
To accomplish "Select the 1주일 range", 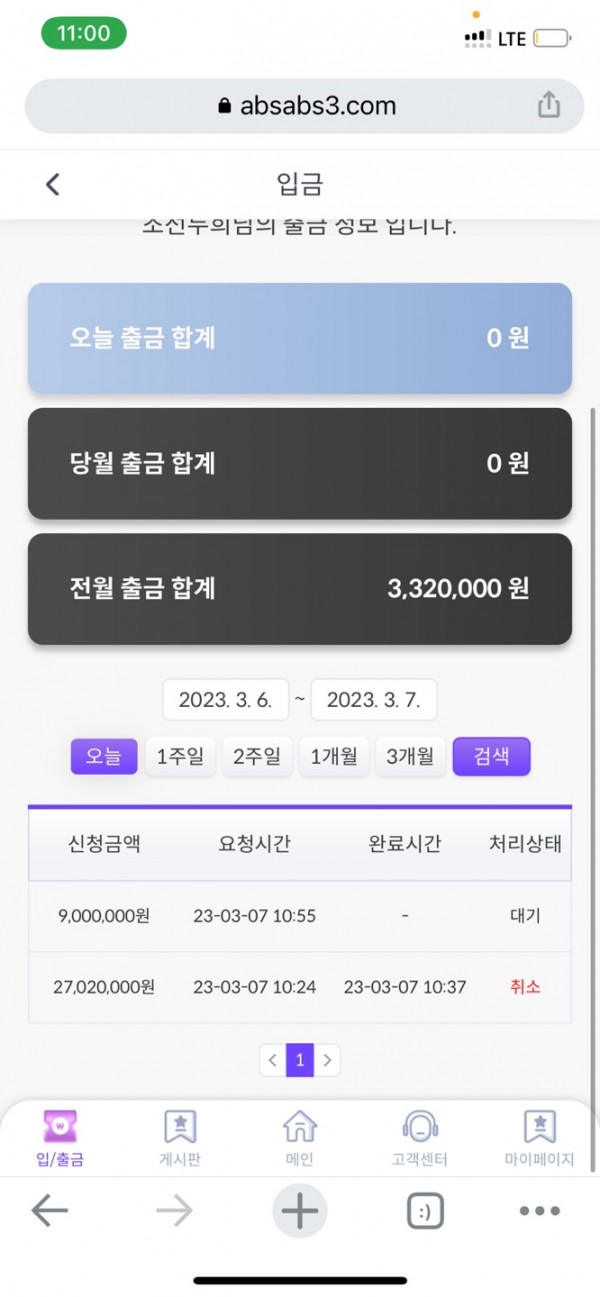I will [x=180, y=757].
